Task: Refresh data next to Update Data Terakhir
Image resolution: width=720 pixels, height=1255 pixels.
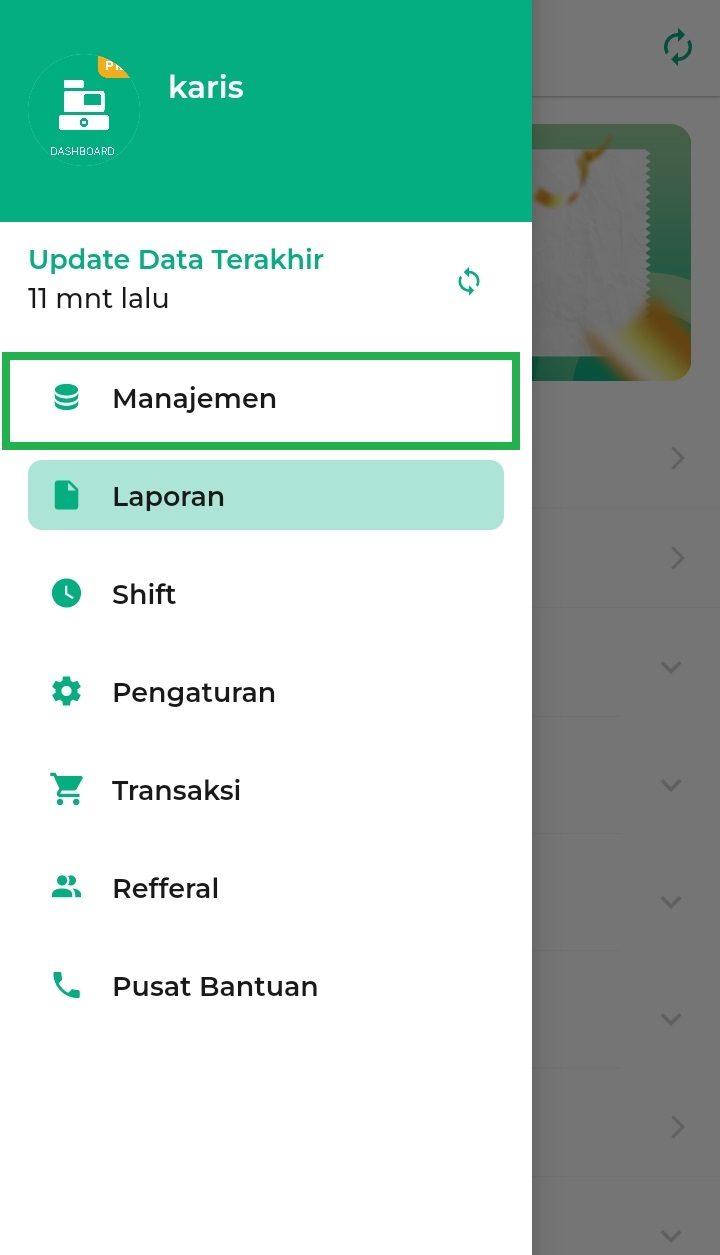Action: tap(469, 281)
